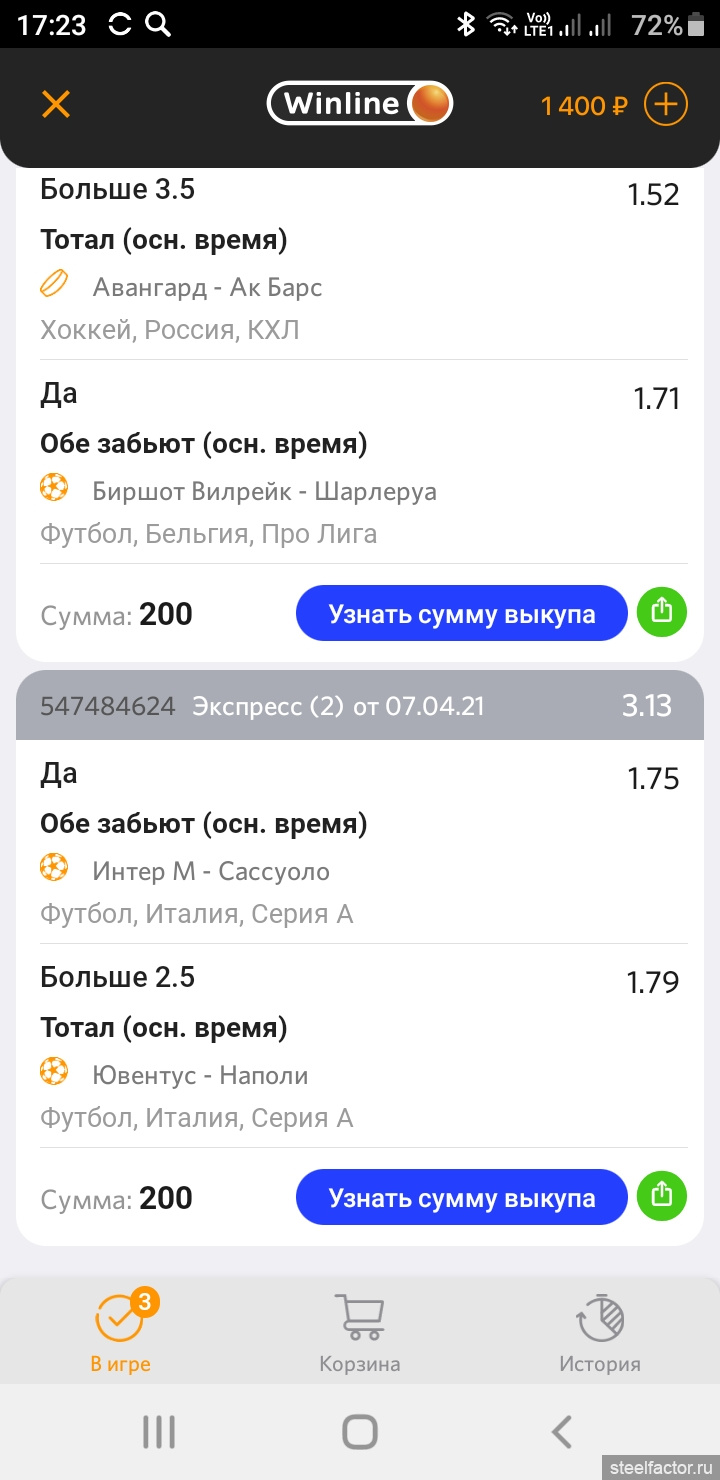Switch to the История tab

coord(600,1332)
